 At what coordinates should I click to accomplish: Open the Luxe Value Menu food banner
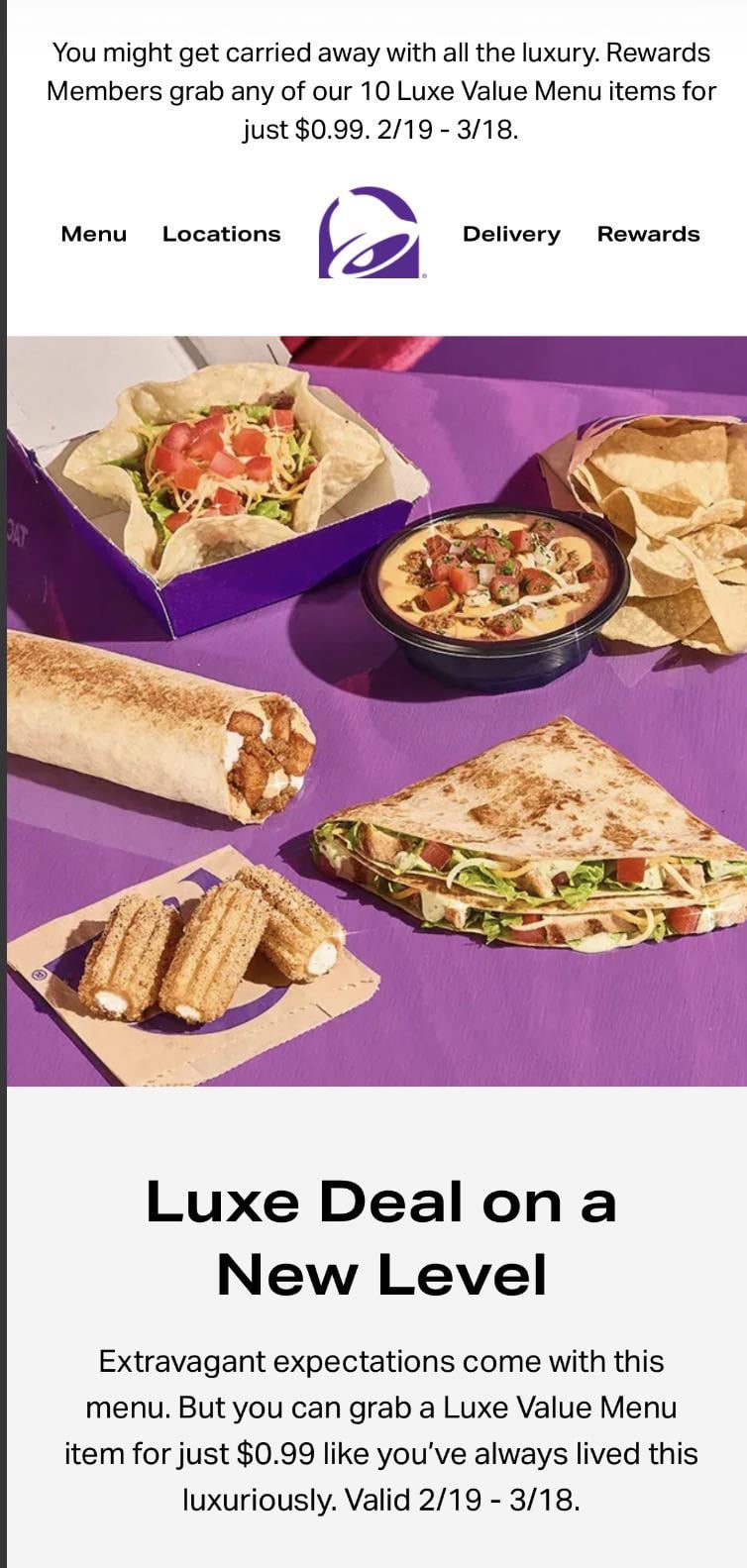pos(376,710)
